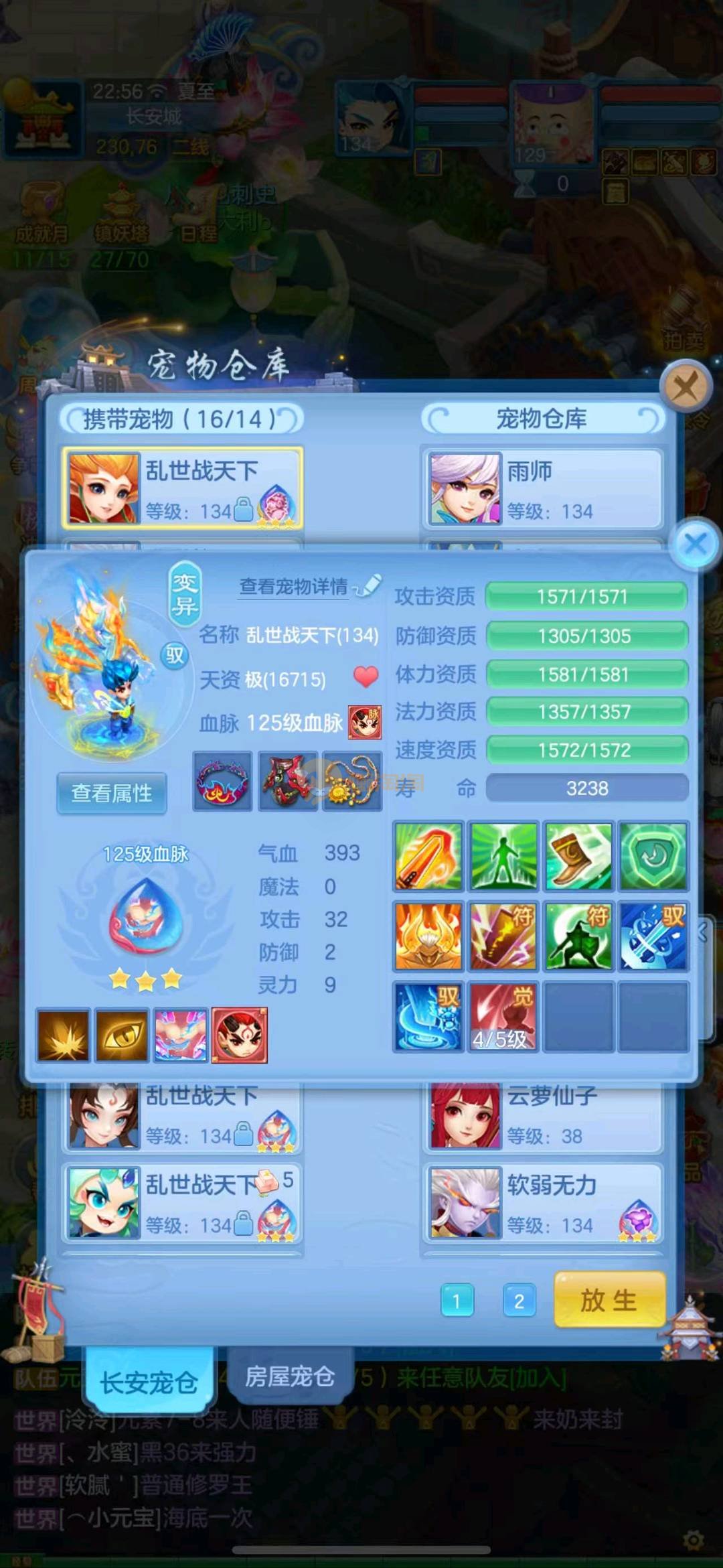This screenshot has height=1568, width=723.
Task: View the flaming sword skill icon
Action: pyautogui.click(x=428, y=857)
